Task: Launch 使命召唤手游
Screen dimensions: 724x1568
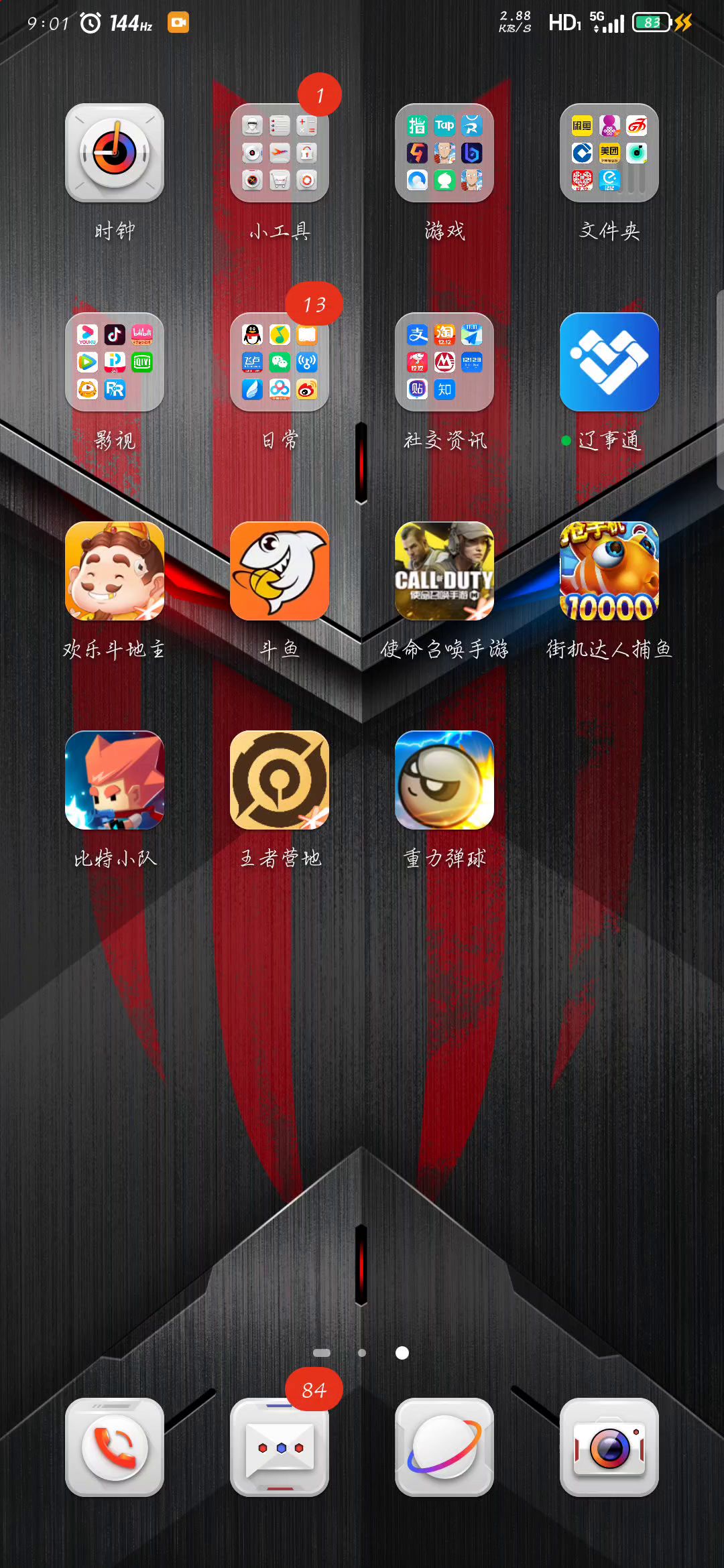Action: pyautogui.click(x=444, y=571)
